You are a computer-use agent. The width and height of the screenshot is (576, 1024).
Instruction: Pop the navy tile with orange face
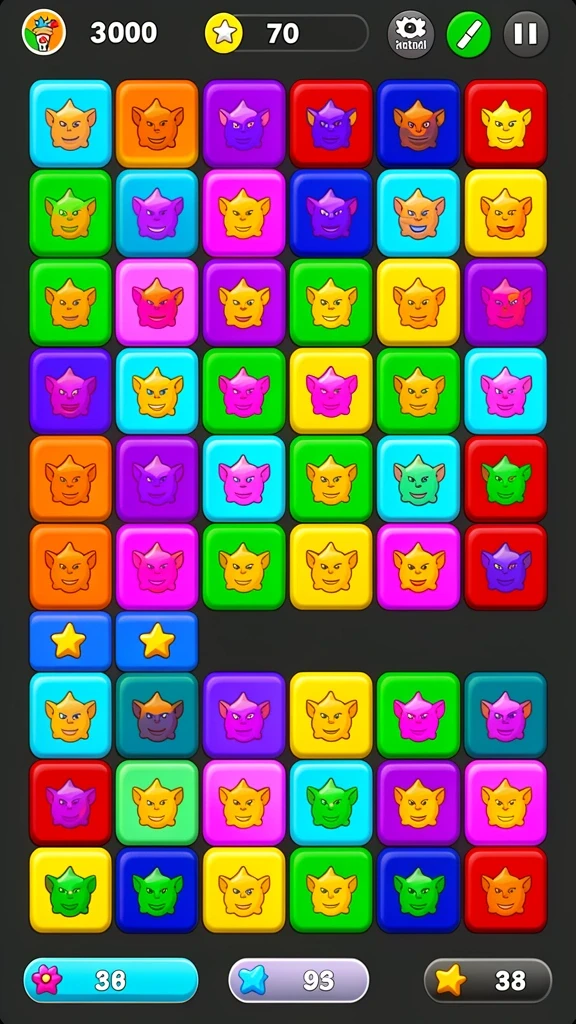coord(418,123)
